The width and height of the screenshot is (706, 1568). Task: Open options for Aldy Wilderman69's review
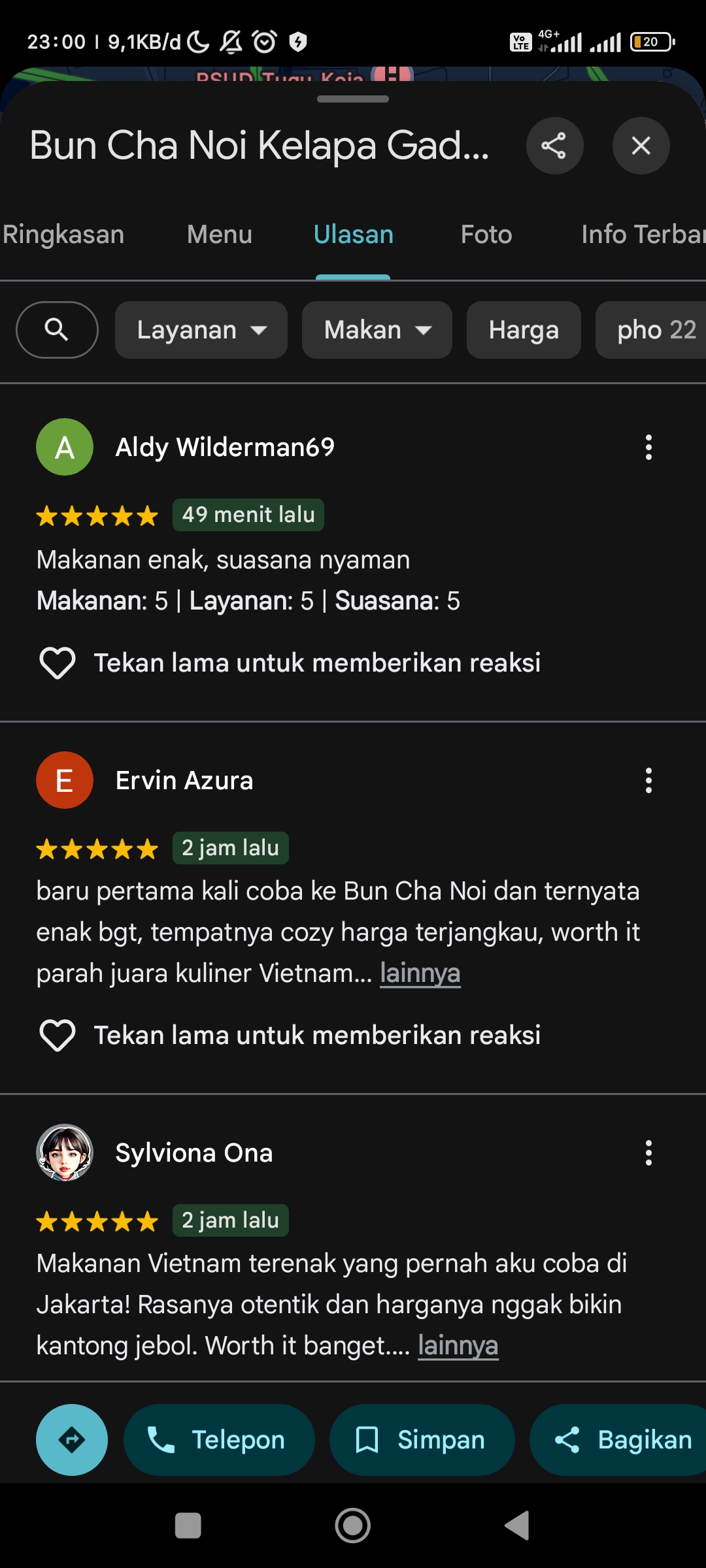pos(648,448)
